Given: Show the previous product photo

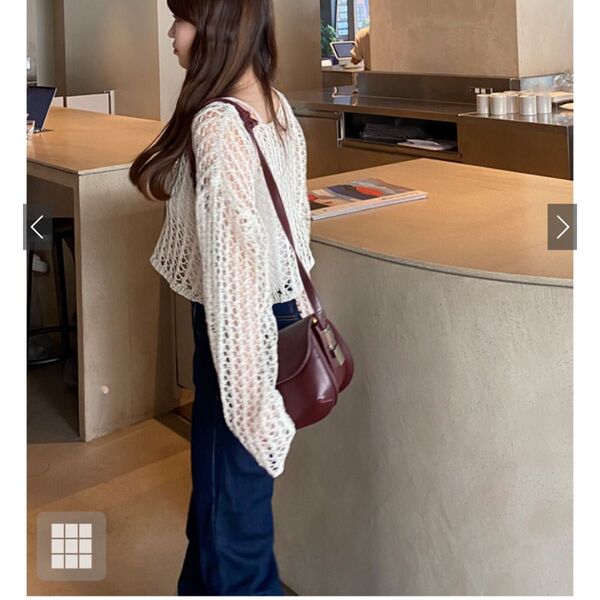Looking at the screenshot, I should point(38,227).
